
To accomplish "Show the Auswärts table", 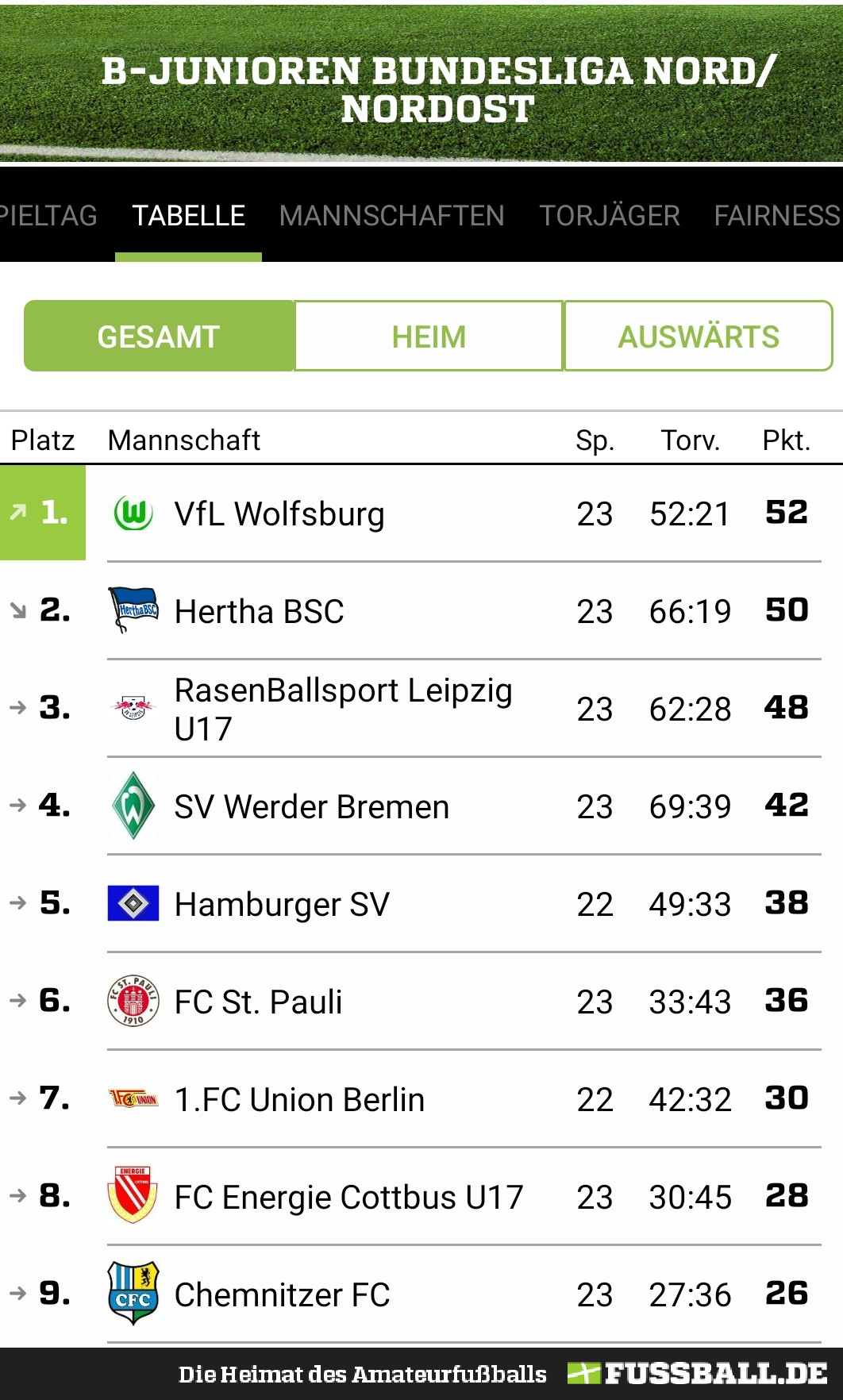I will [x=699, y=336].
